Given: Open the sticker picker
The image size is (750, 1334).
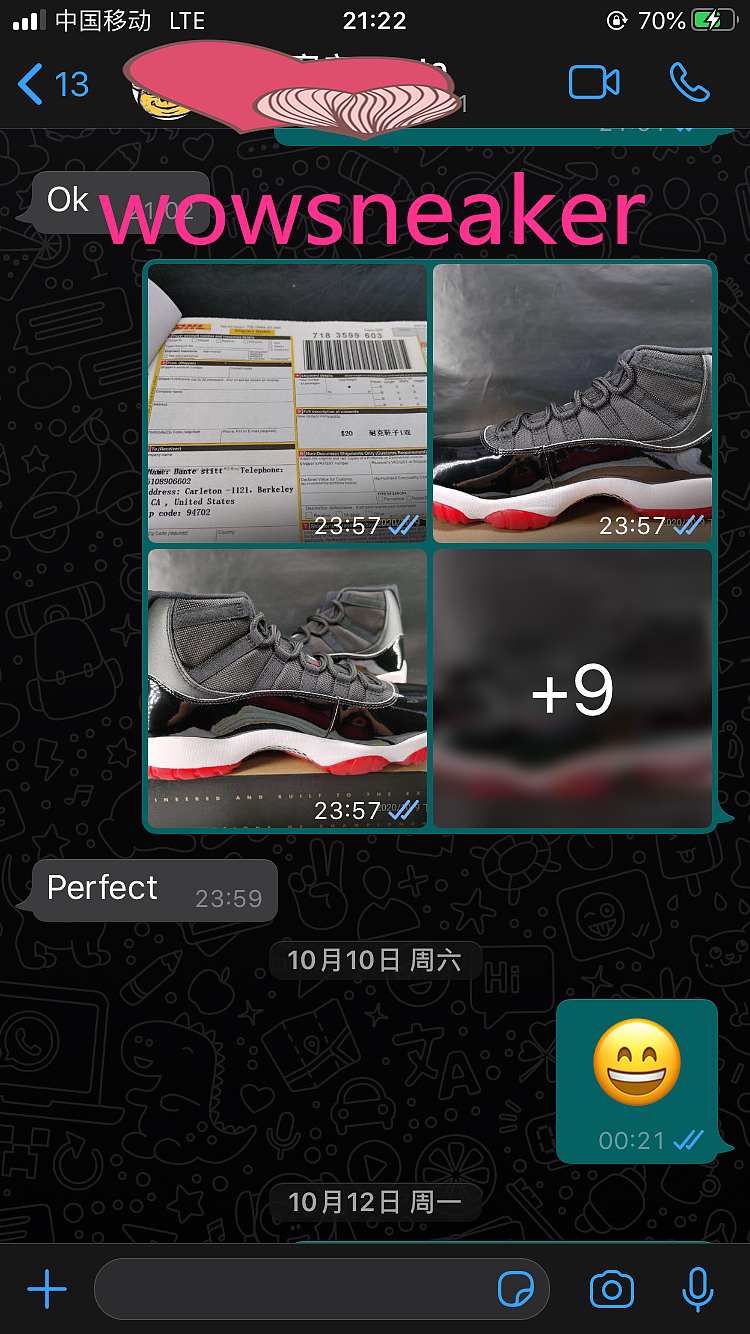Looking at the screenshot, I should (516, 1289).
